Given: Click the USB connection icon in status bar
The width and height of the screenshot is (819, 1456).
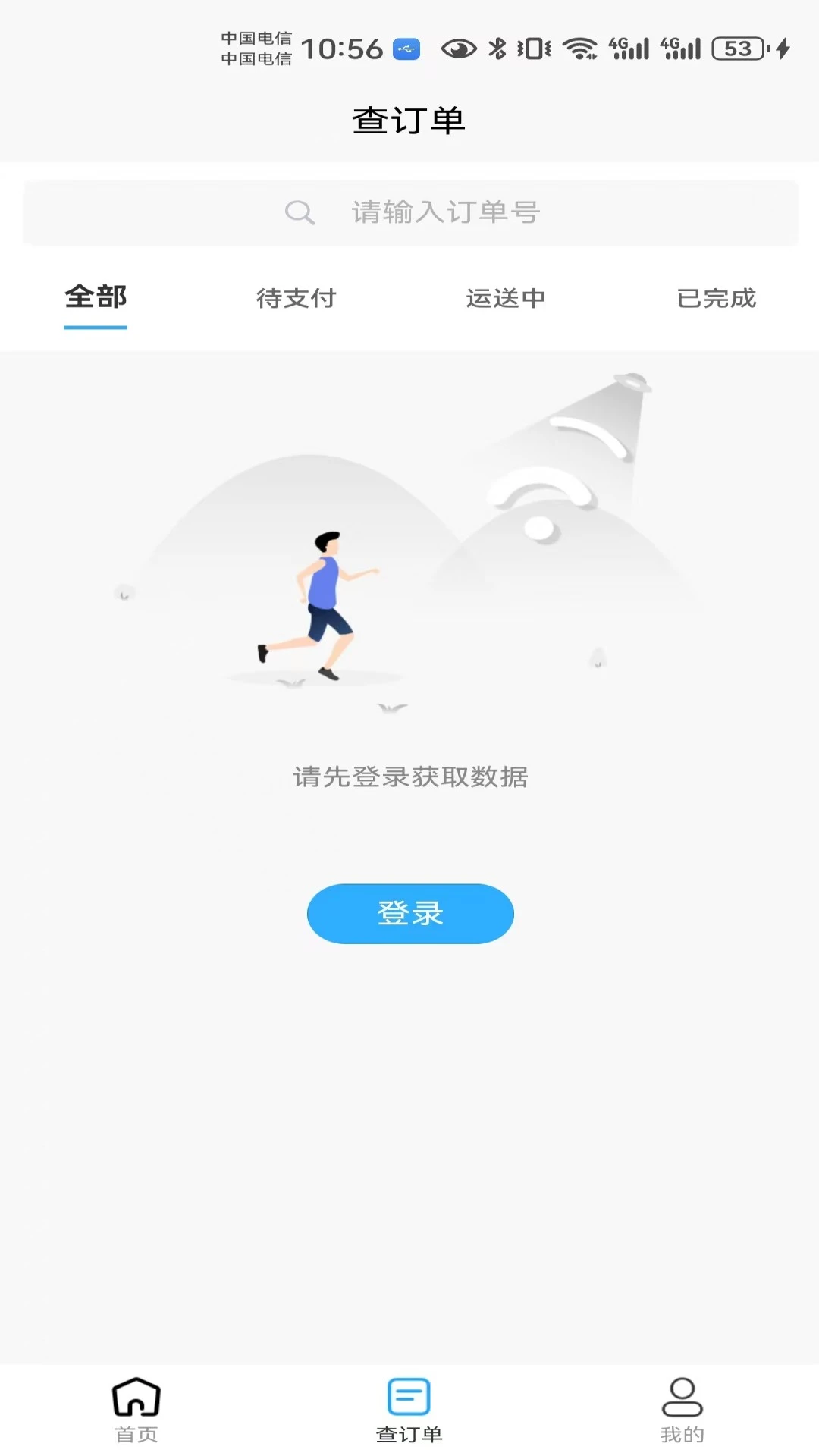Looking at the screenshot, I should [x=406, y=47].
